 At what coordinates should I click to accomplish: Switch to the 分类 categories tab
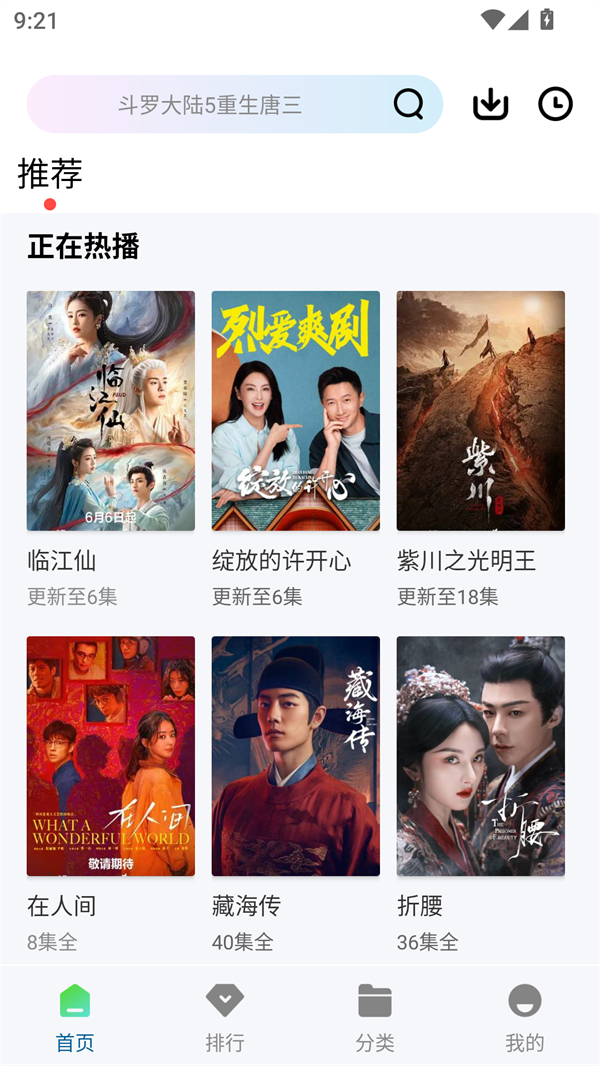[375, 1016]
